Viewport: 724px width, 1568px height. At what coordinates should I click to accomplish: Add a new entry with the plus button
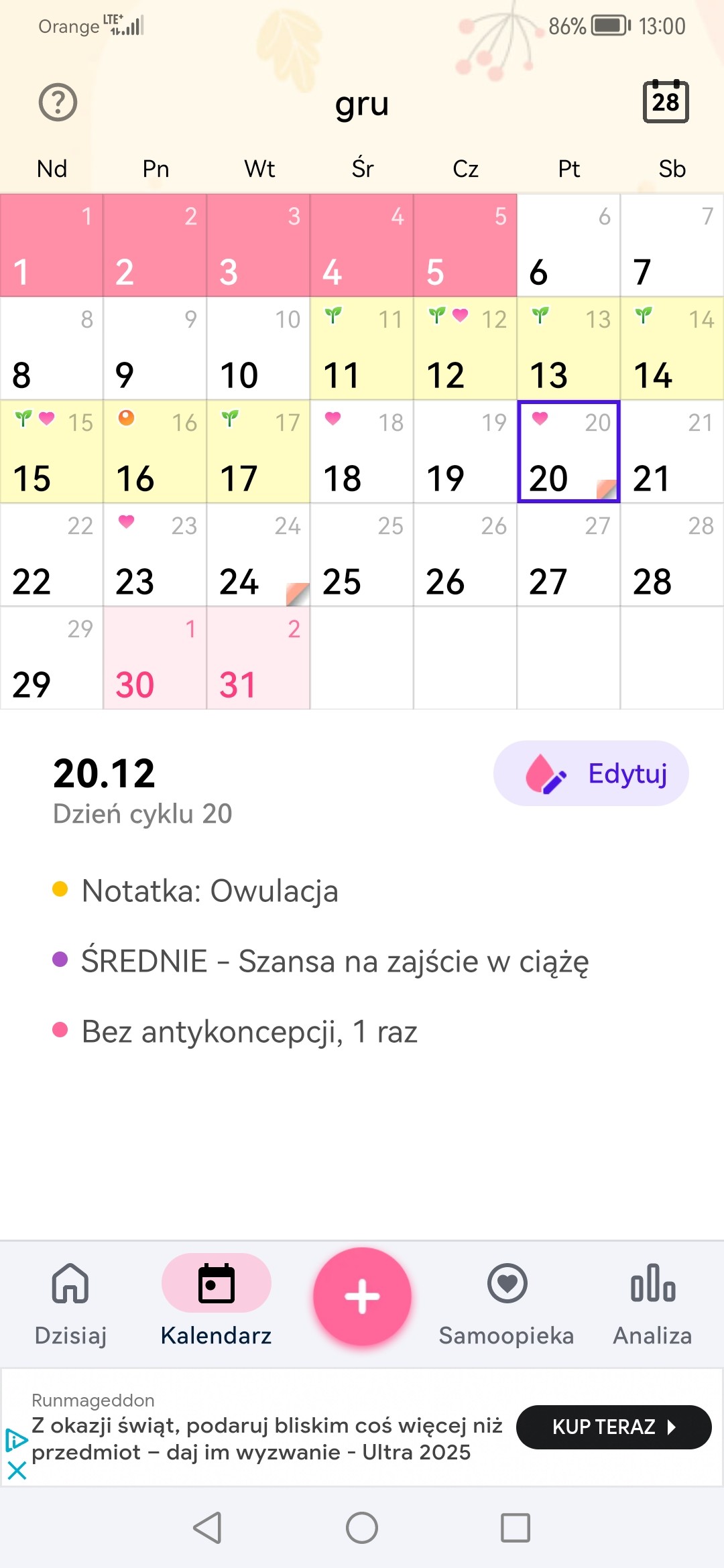pos(362,1297)
